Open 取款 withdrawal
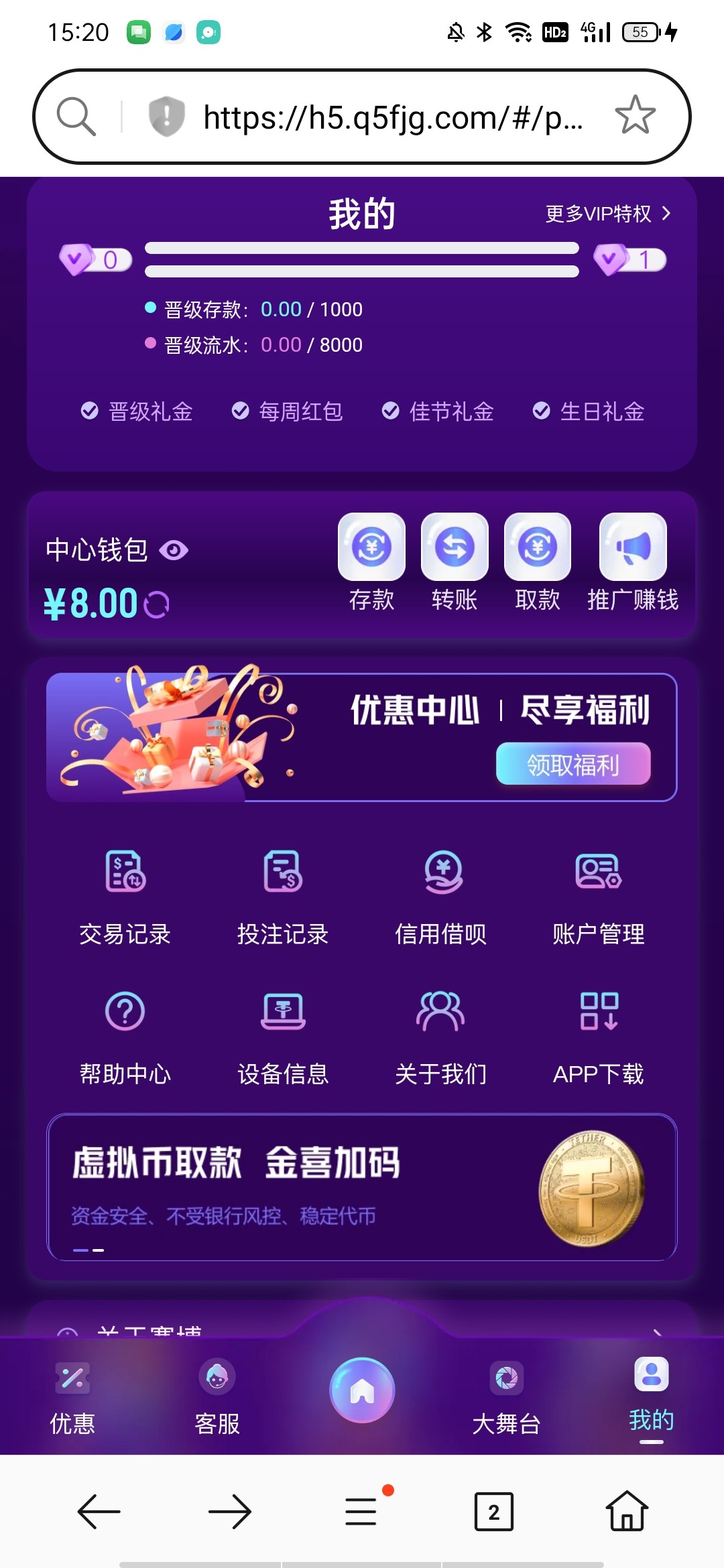This screenshot has width=724, height=1568. 538,561
